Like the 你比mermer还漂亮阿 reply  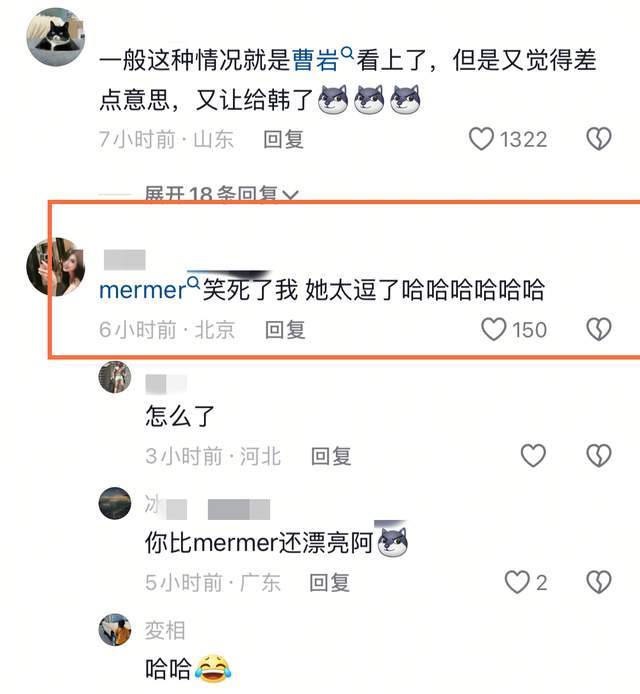click(x=516, y=581)
